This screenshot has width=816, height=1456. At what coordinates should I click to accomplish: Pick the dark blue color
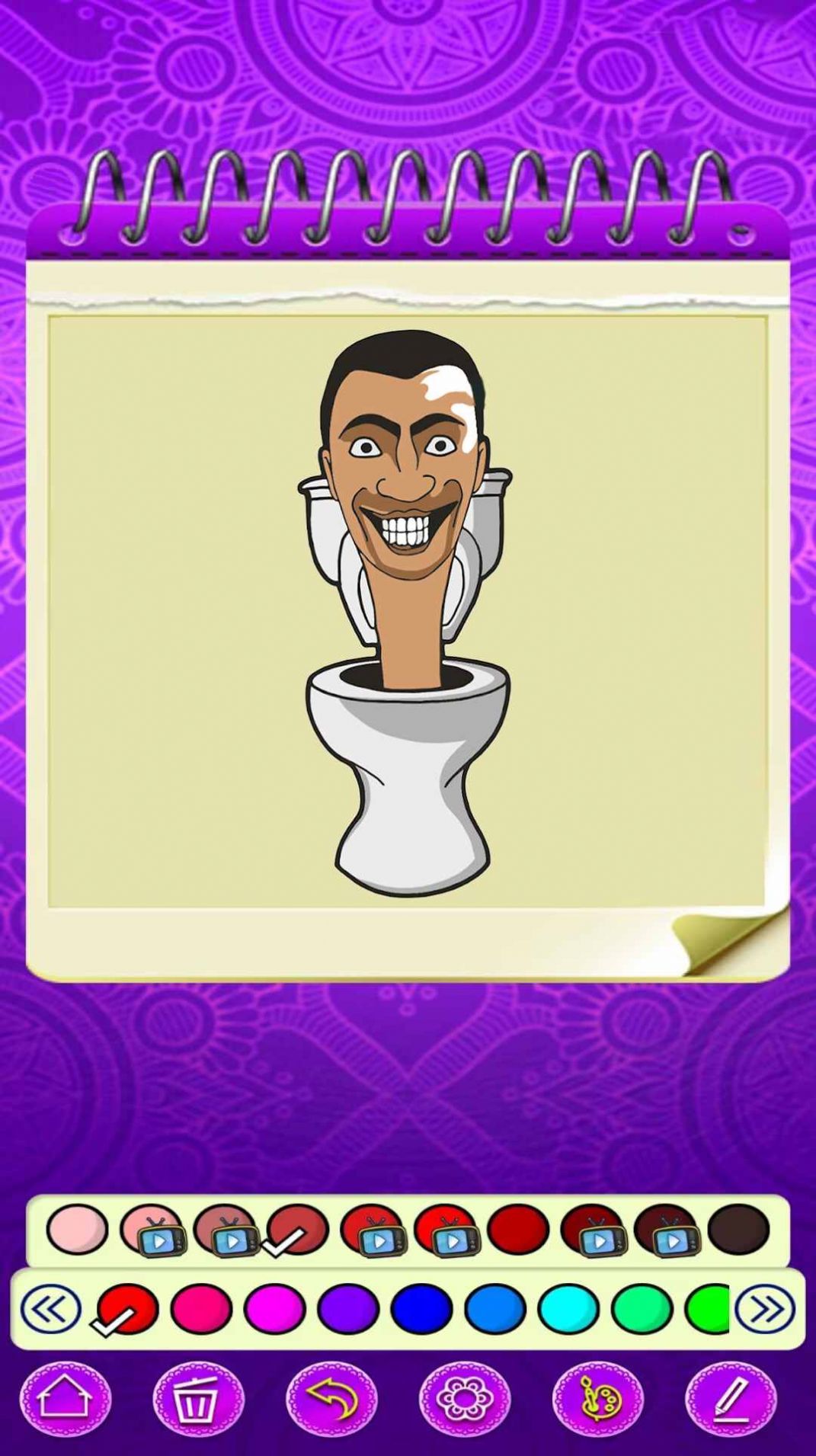click(421, 1309)
